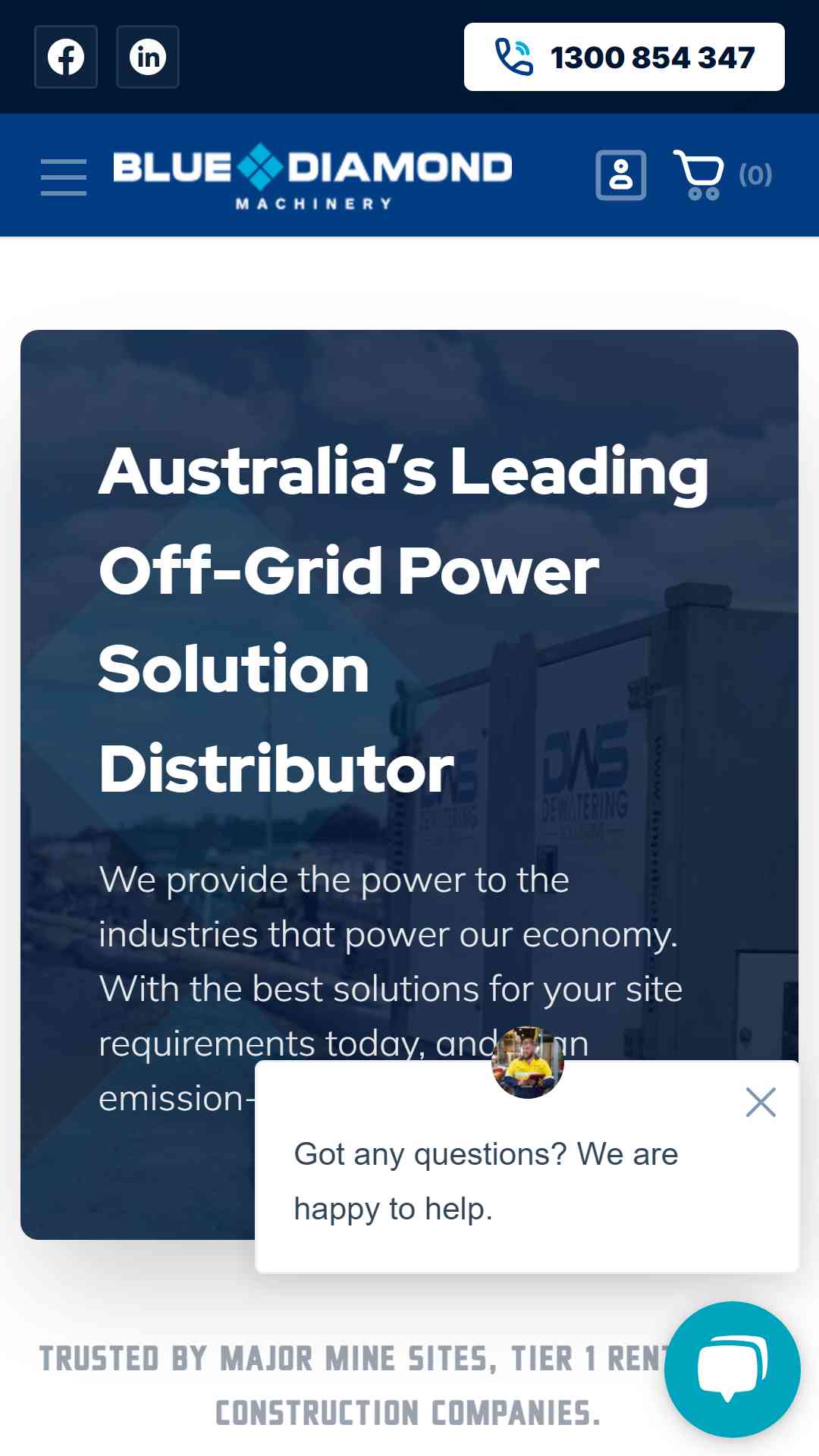Open the Facebook page icon
The height and width of the screenshot is (1456, 819).
66,57
